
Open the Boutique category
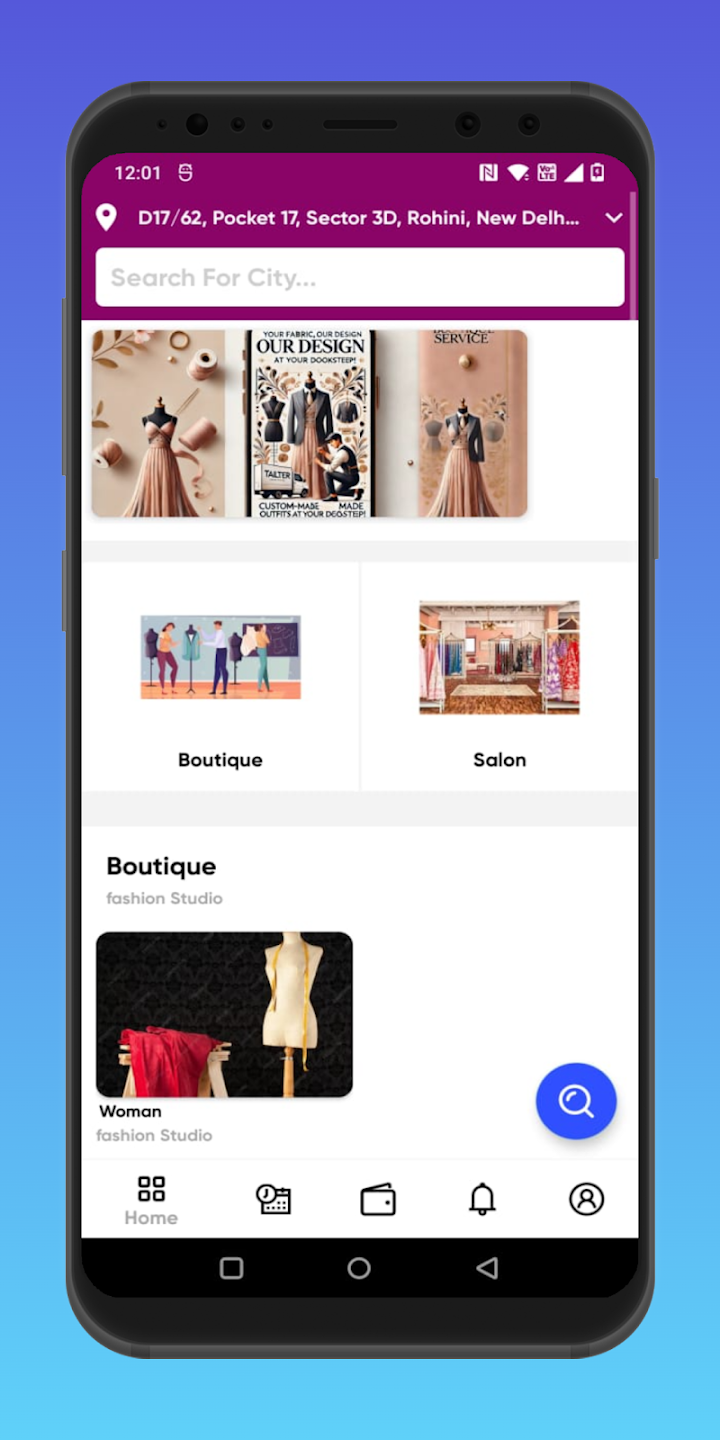tap(220, 677)
